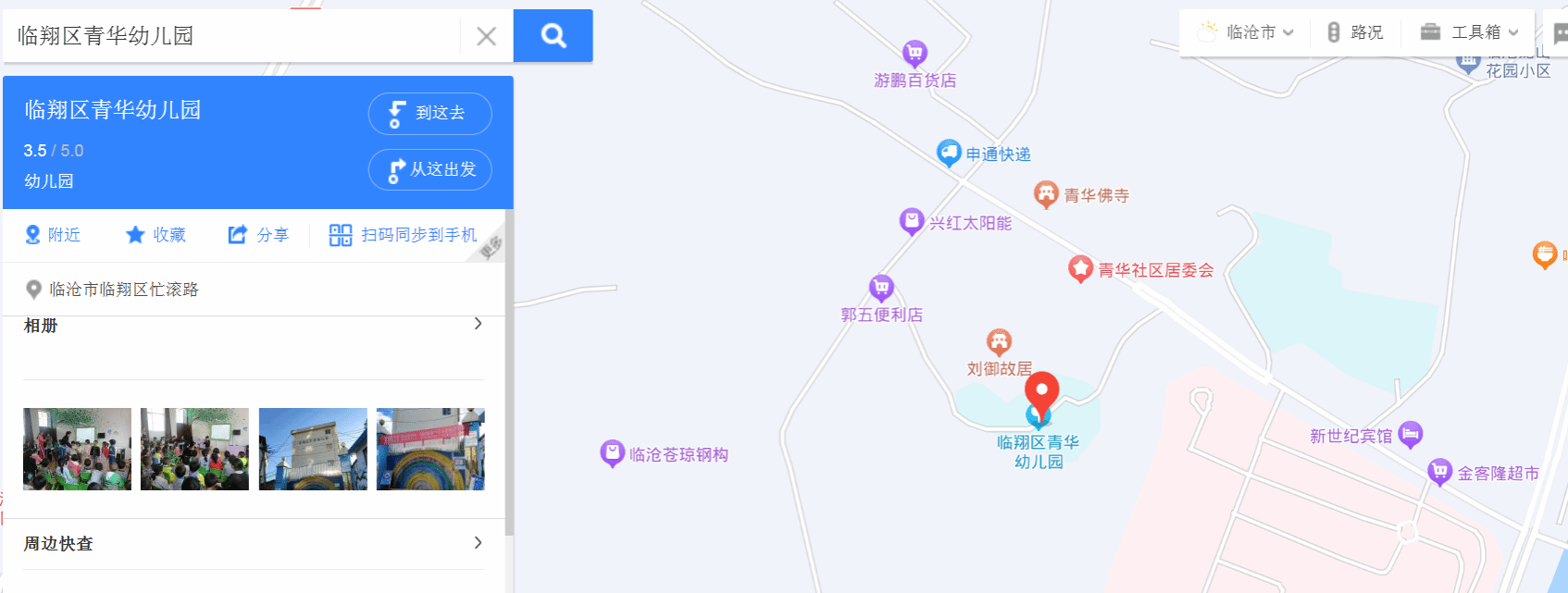1568x593 pixels.
Task: Save this place with 收藏
Action: pyautogui.click(x=156, y=235)
